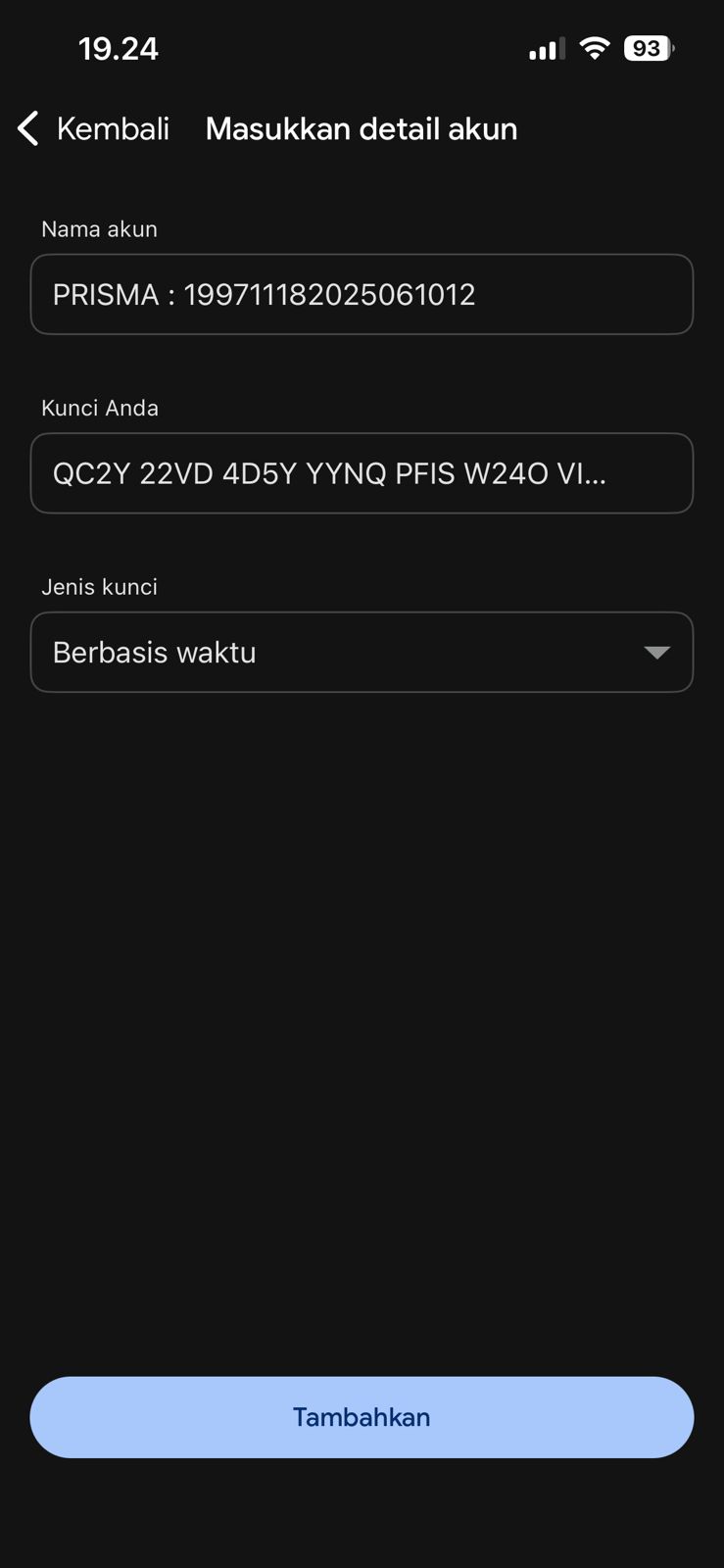Viewport: 724px width, 1568px height.
Task: Tap the battery indicator showing 93
Action: pos(649,48)
